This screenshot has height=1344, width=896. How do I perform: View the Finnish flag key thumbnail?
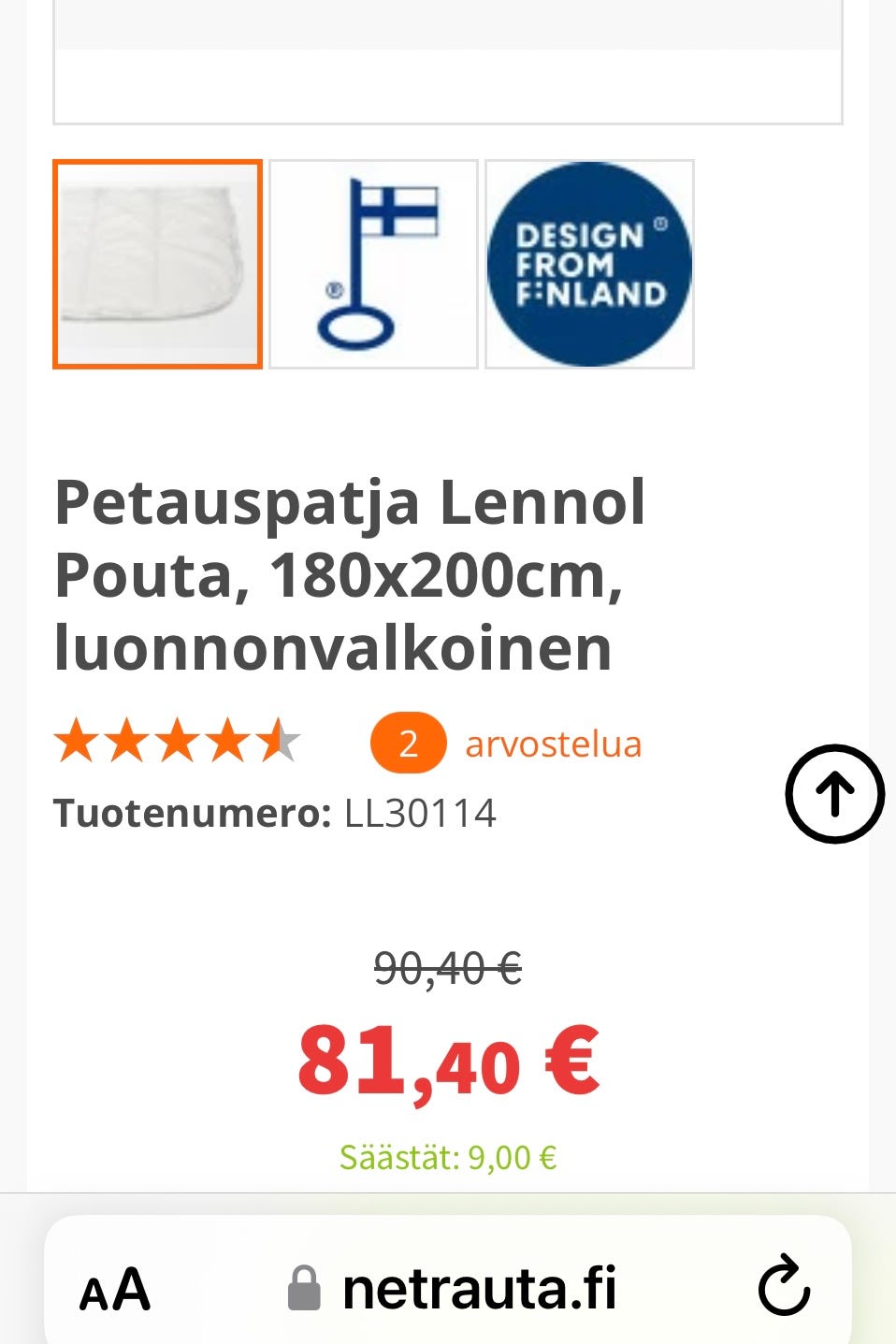point(373,264)
